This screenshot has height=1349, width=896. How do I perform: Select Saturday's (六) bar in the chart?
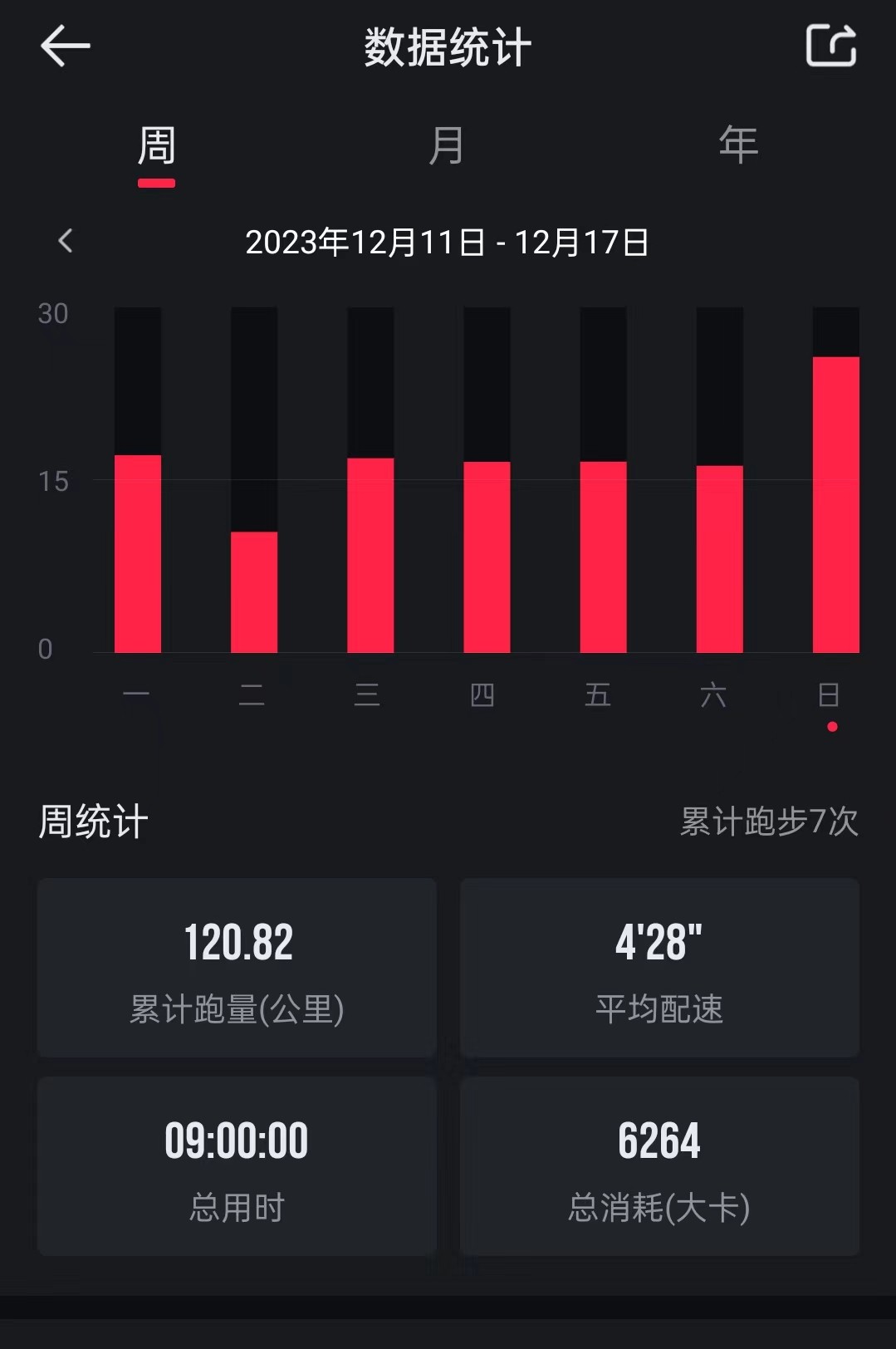719,558
